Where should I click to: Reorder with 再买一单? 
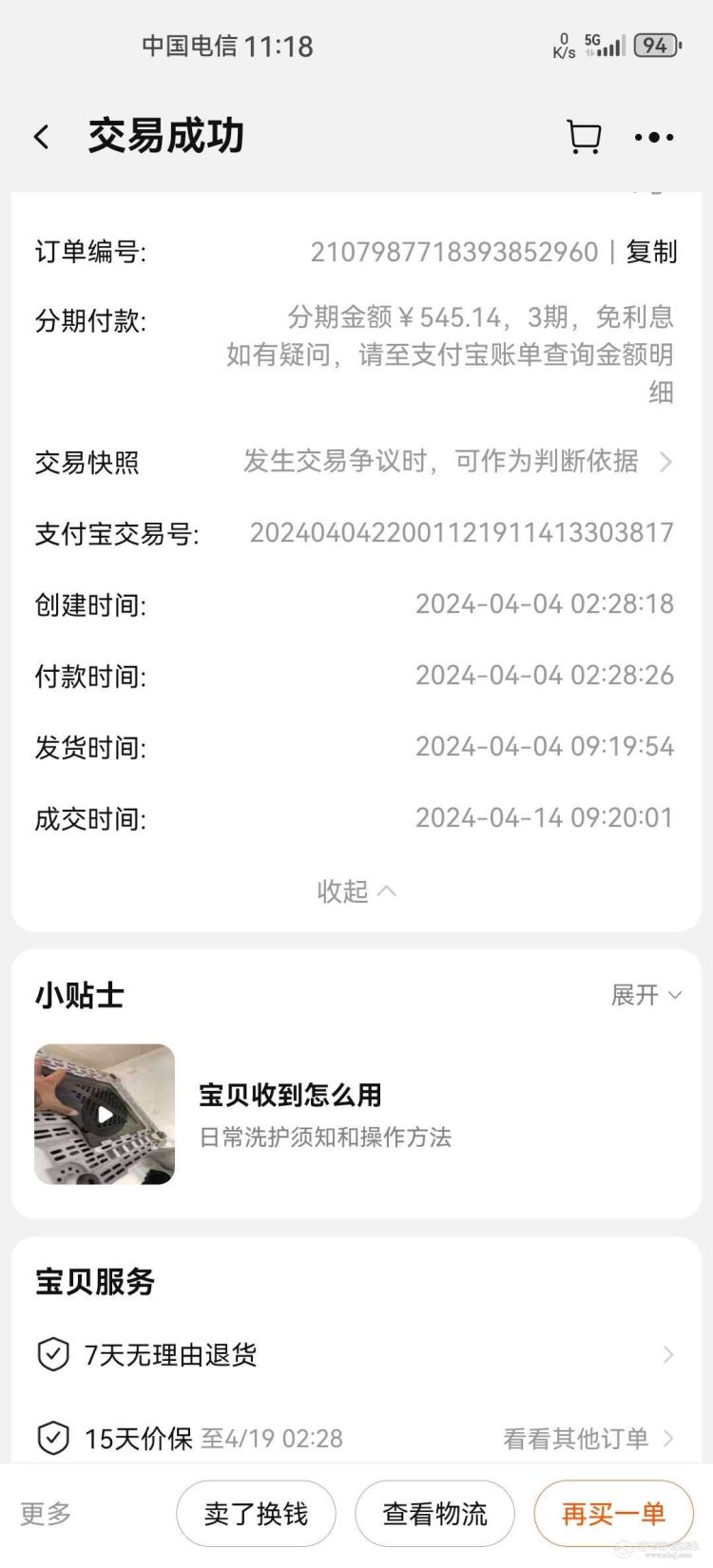tap(613, 1514)
